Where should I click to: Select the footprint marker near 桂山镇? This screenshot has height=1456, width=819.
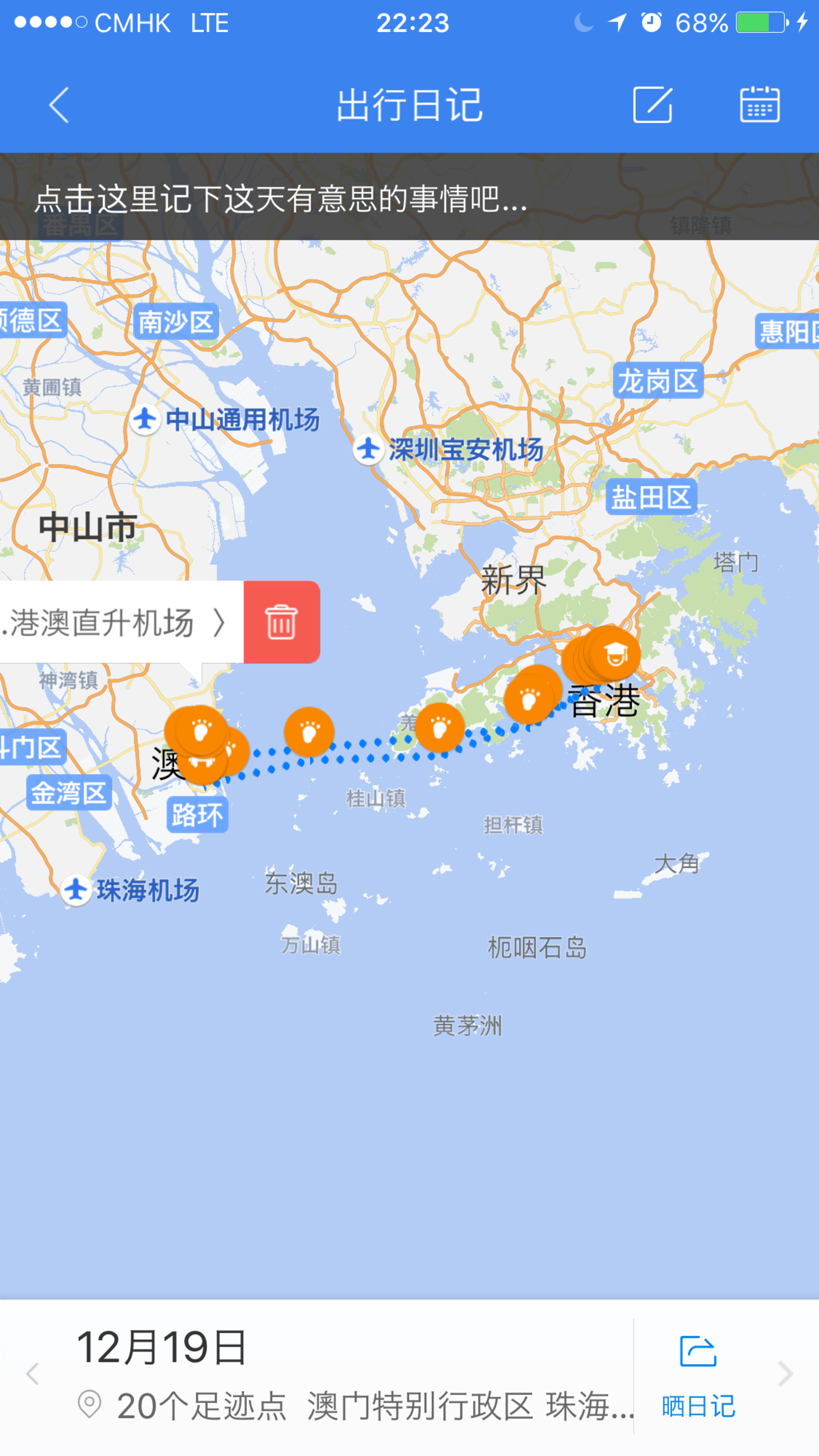coord(309,732)
